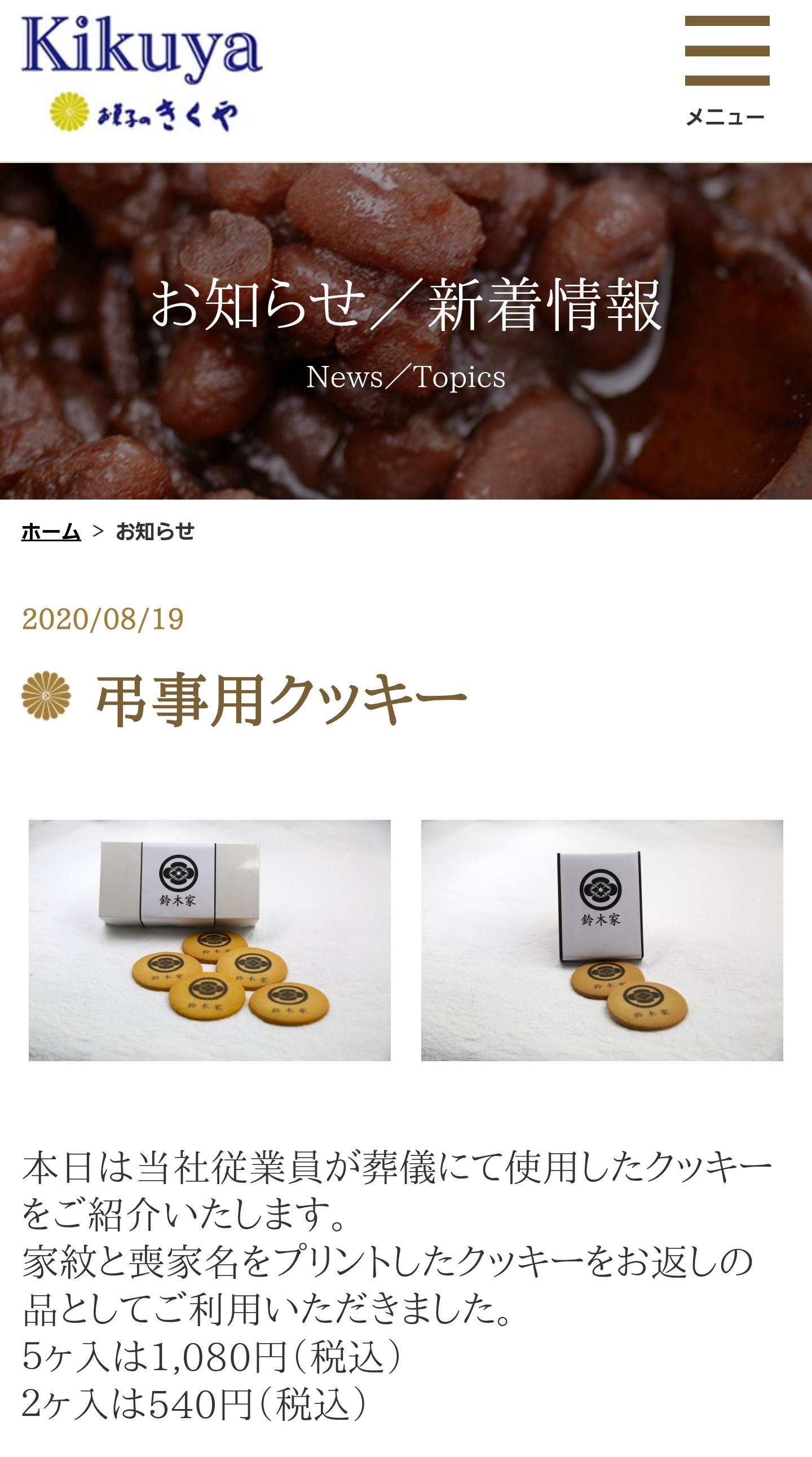Open the ホーム breadcrumb link
The width and height of the screenshot is (812, 1457).
click(x=51, y=532)
